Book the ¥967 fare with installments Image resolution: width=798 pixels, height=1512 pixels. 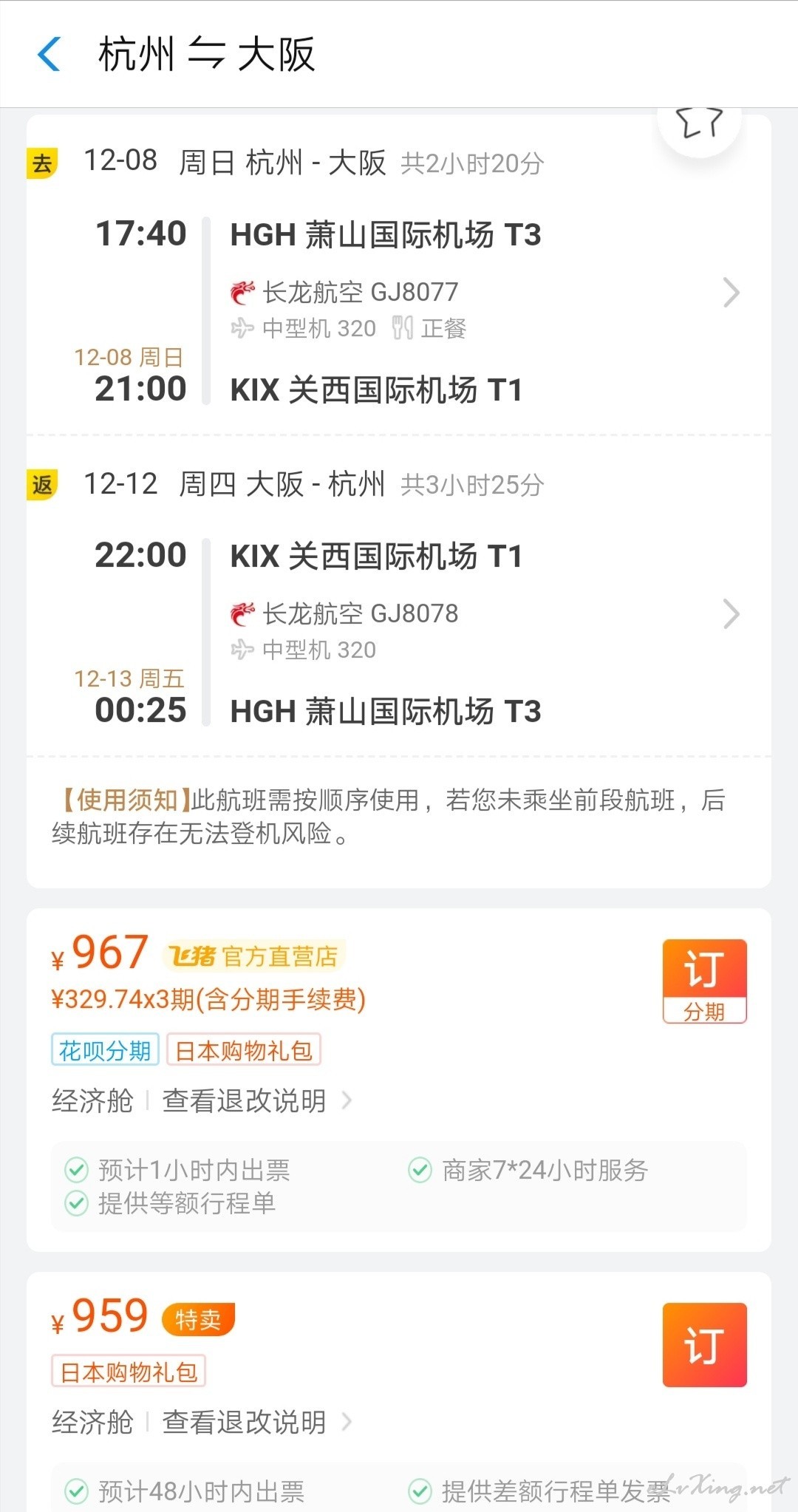click(x=704, y=981)
